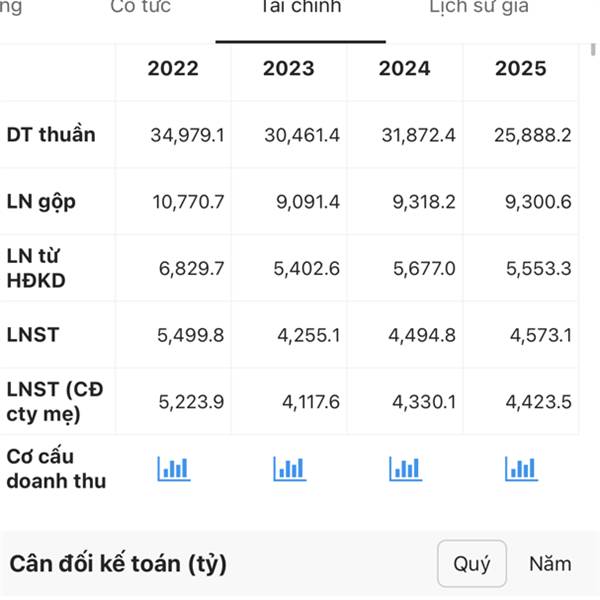Switch the balance sheet to Năm
Viewport: 600px width, 600px height.
[x=550, y=563]
